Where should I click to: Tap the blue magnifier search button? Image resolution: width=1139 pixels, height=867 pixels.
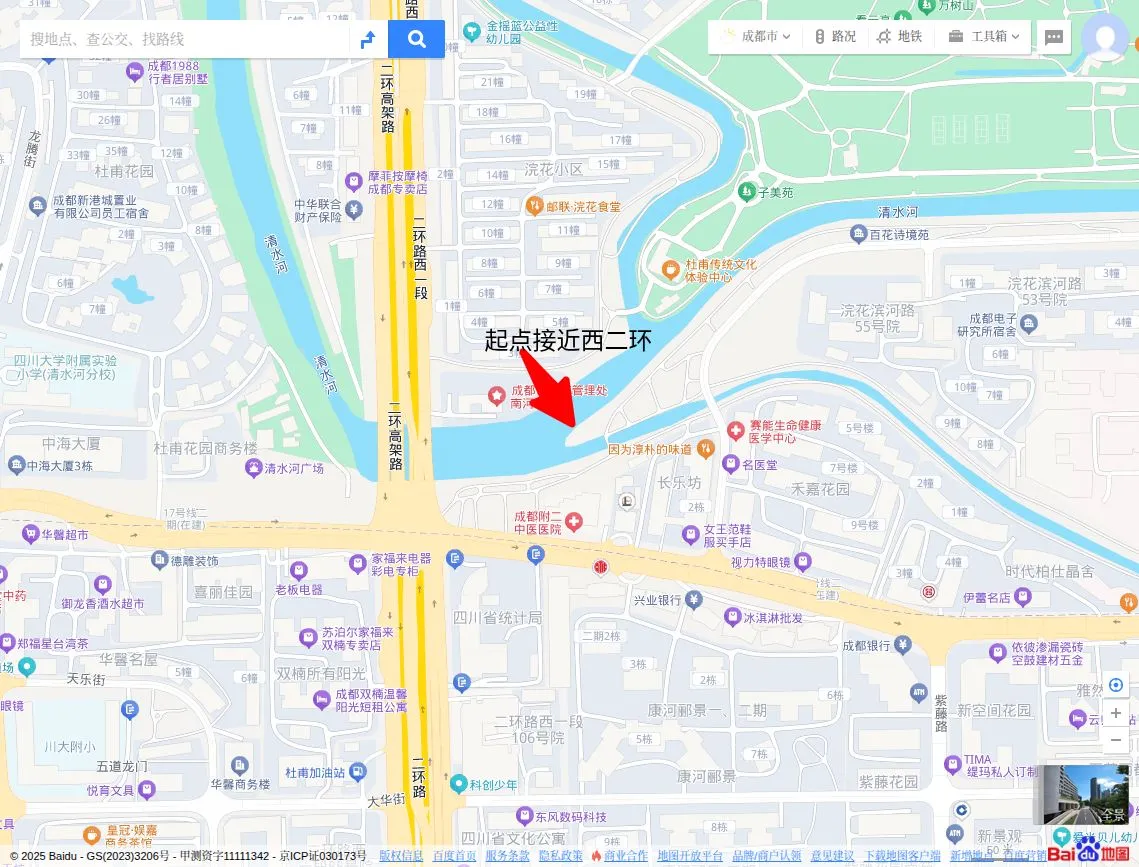pos(416,39)
